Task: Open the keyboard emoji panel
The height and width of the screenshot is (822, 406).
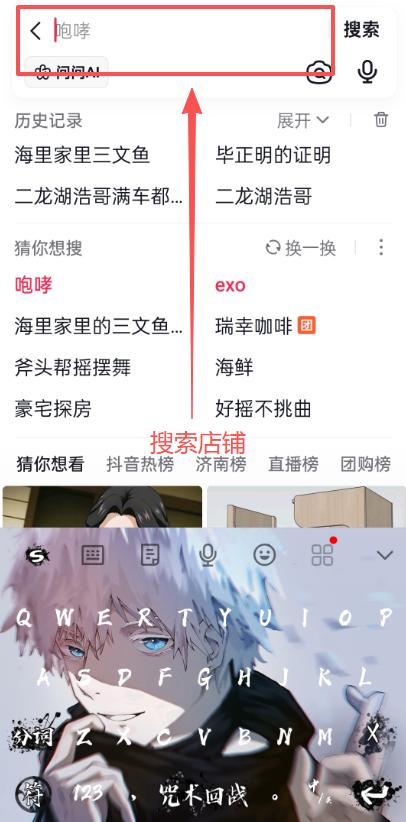Action: point(265,555)
